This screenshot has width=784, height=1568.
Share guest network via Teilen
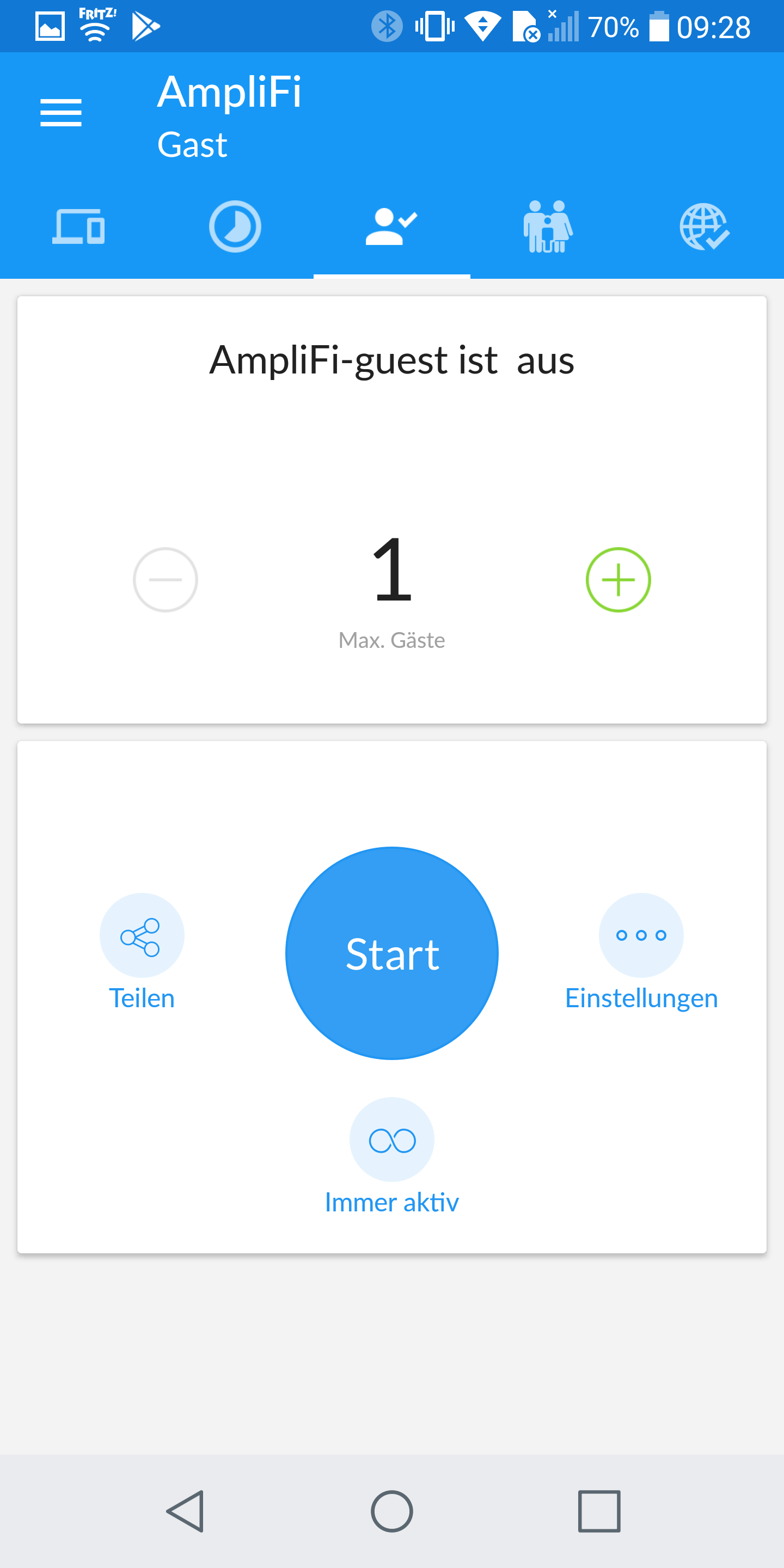[x=142, y=935]
